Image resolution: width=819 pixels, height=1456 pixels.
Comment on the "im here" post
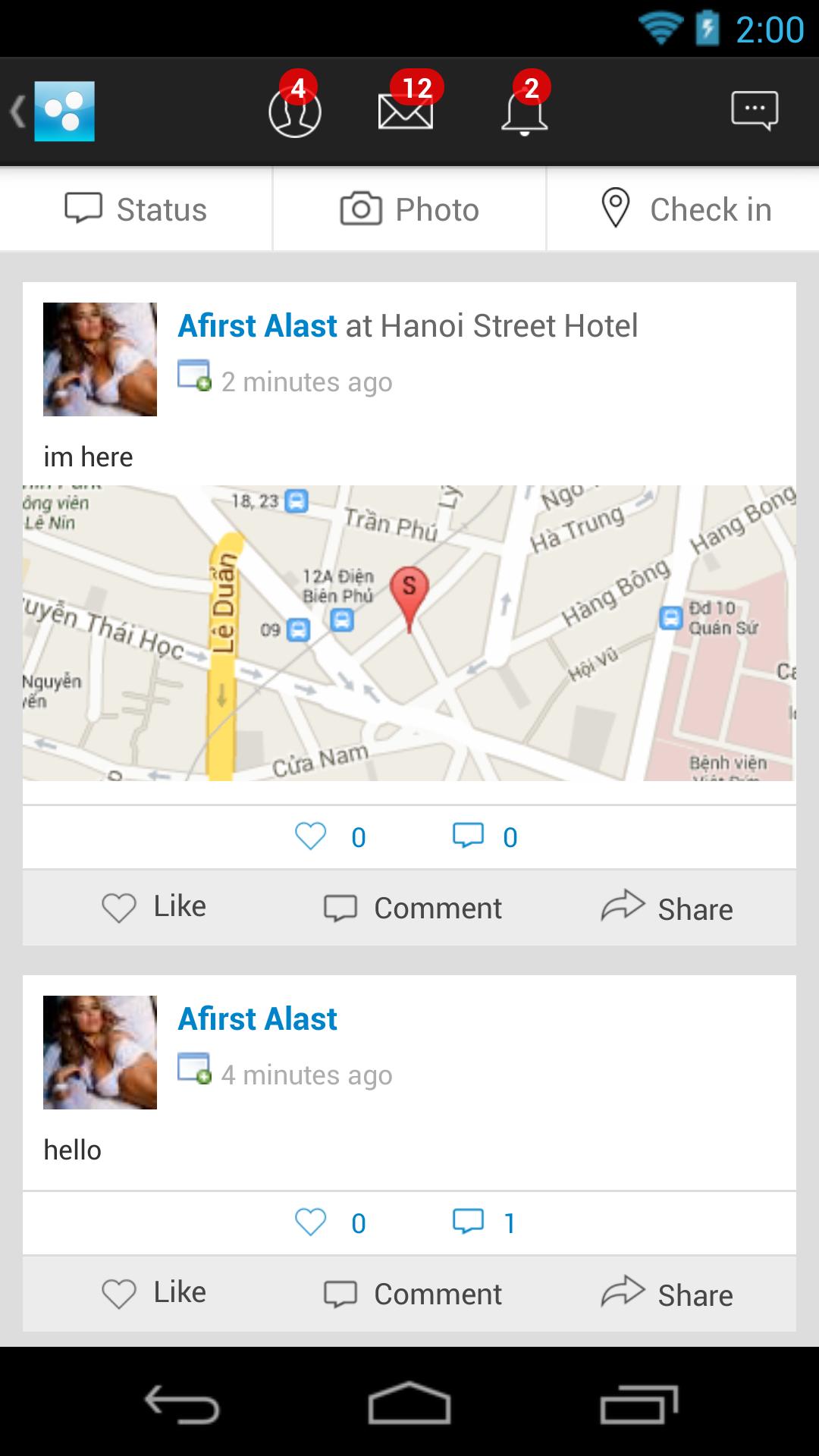click(x=413, y=908)
